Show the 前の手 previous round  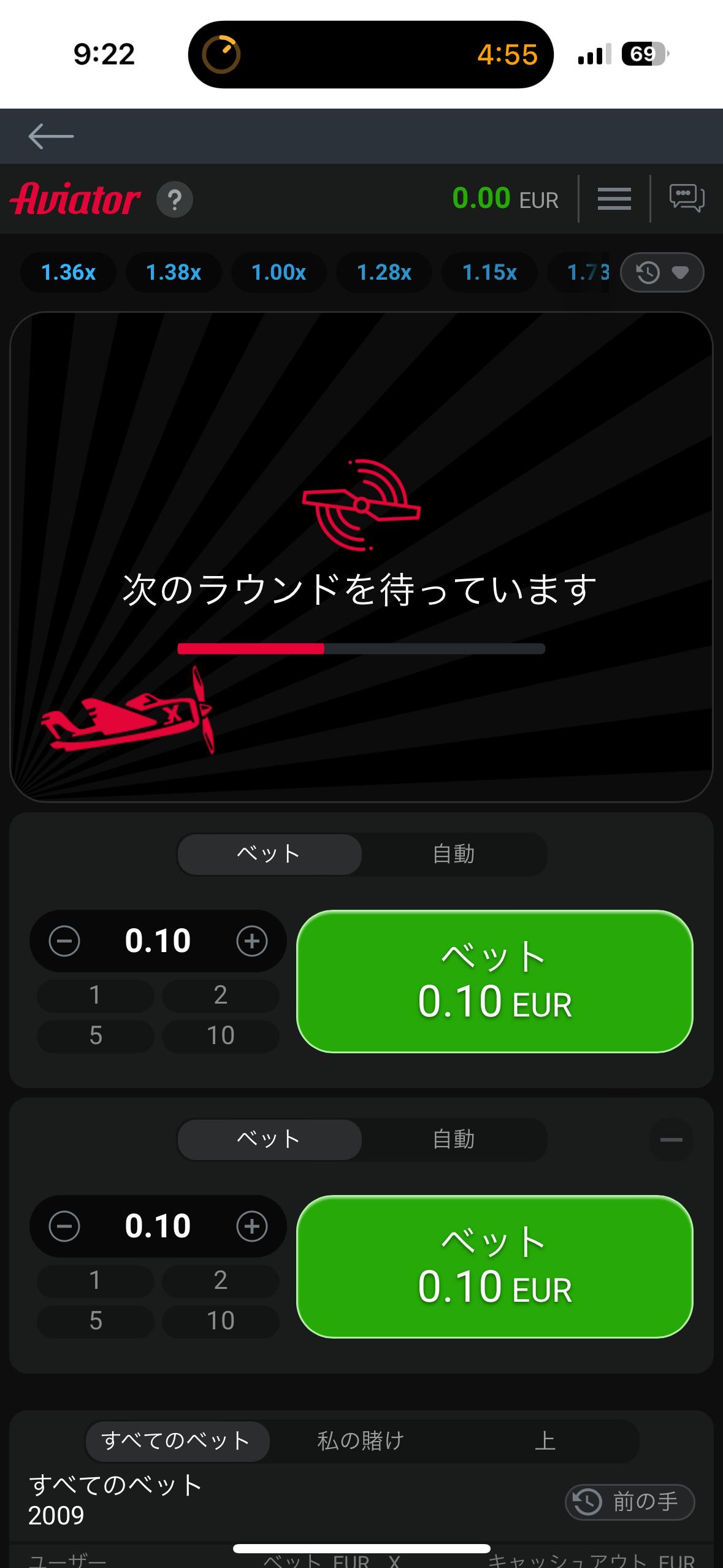[x=630, y=1502]
